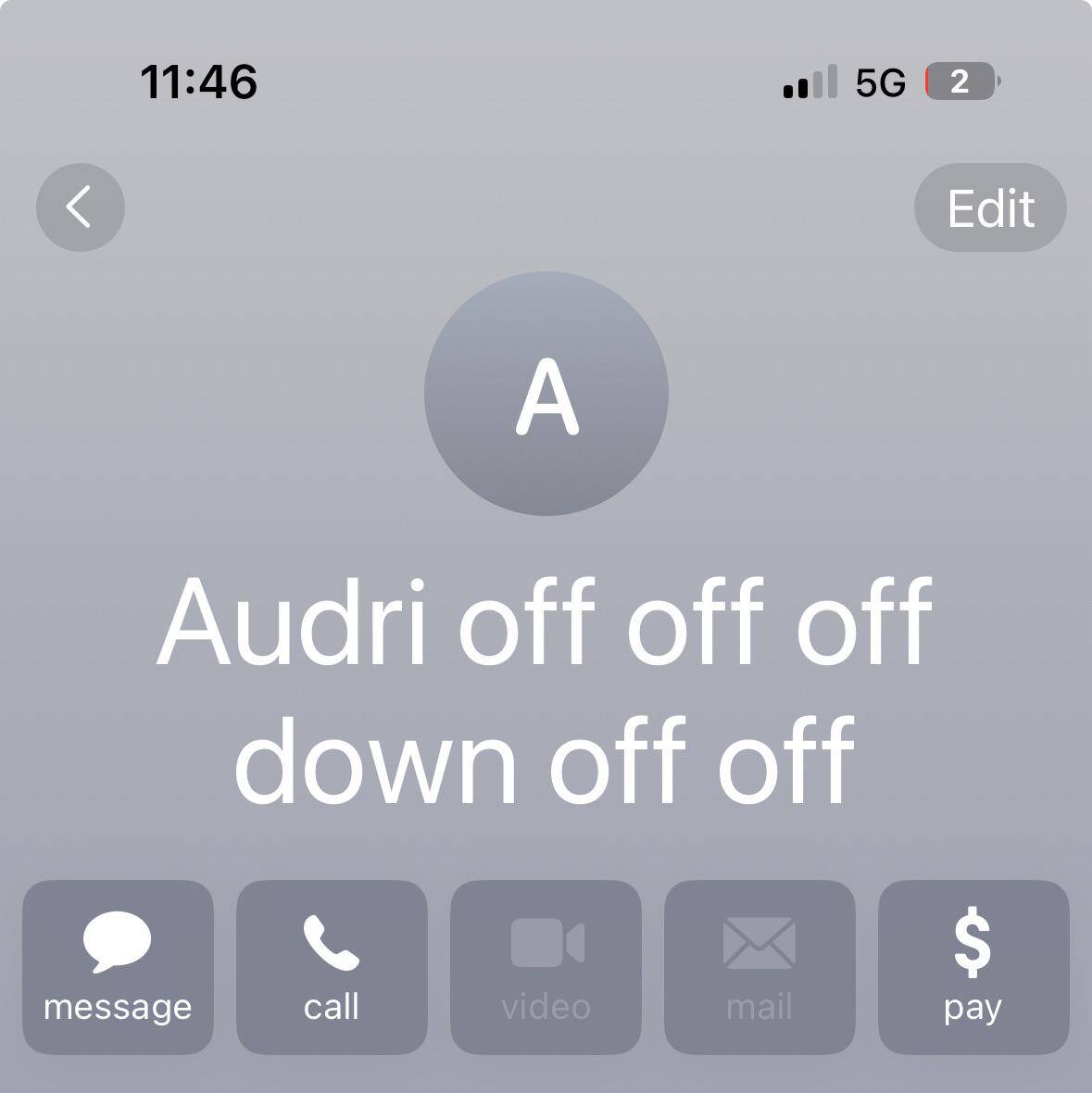Viewport: 1092px width, 1093px height.
Task: Go back using the back arrow
Action: 81,207
